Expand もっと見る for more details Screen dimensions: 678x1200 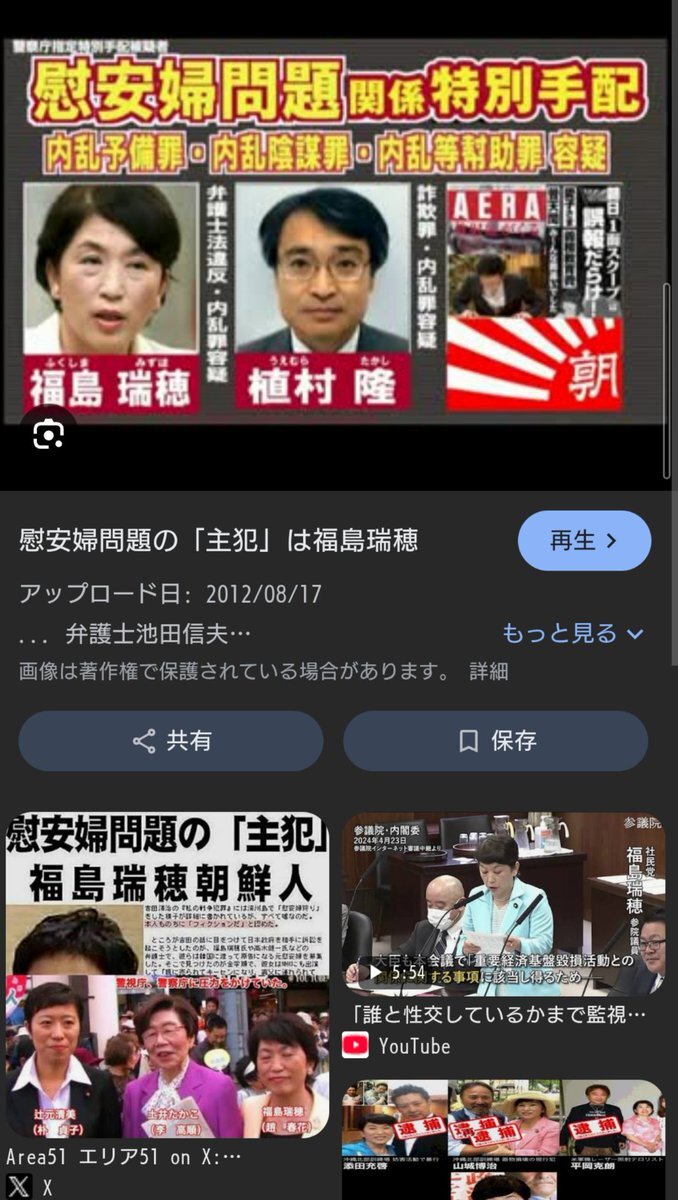pyautogui.click(x=573, y=632)
